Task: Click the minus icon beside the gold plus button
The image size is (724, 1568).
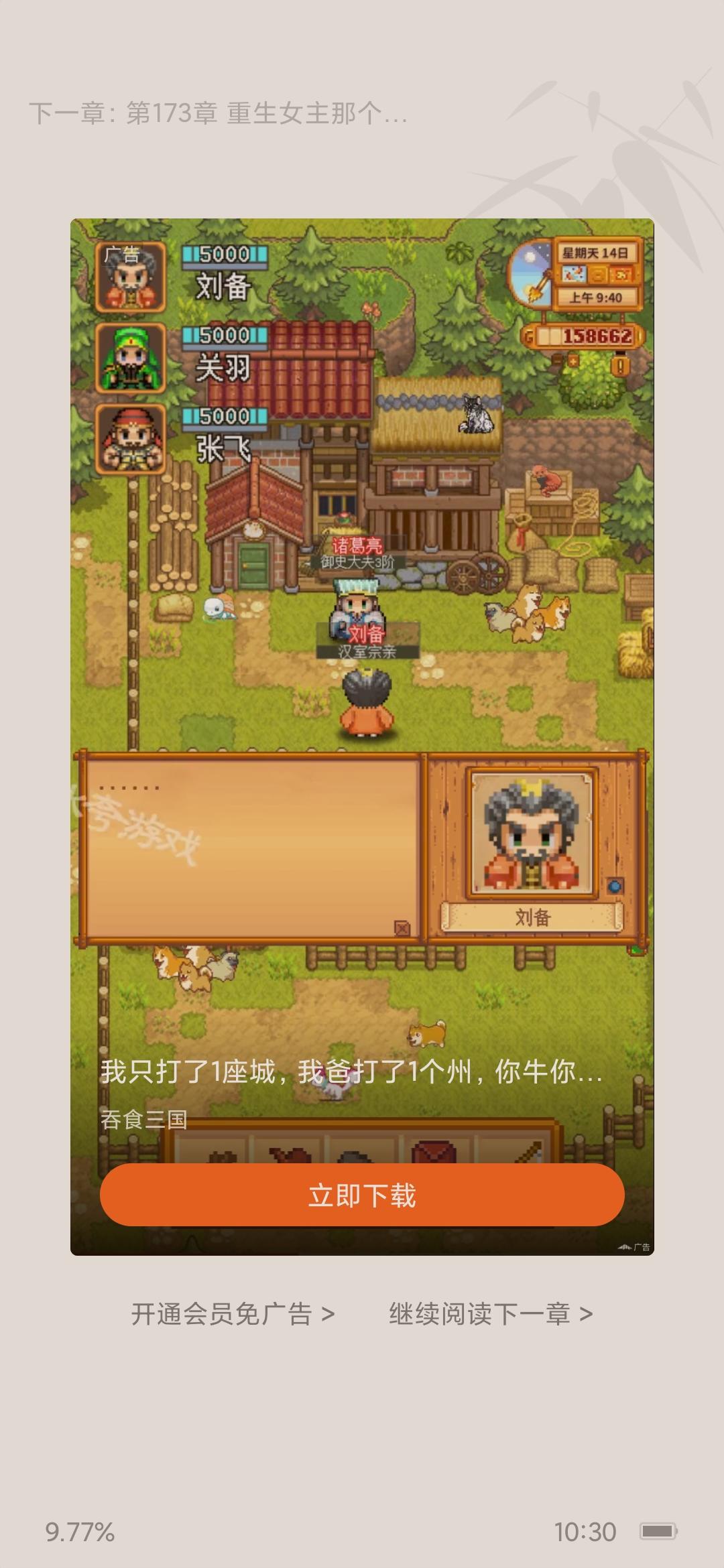Action: click(558, 361)
